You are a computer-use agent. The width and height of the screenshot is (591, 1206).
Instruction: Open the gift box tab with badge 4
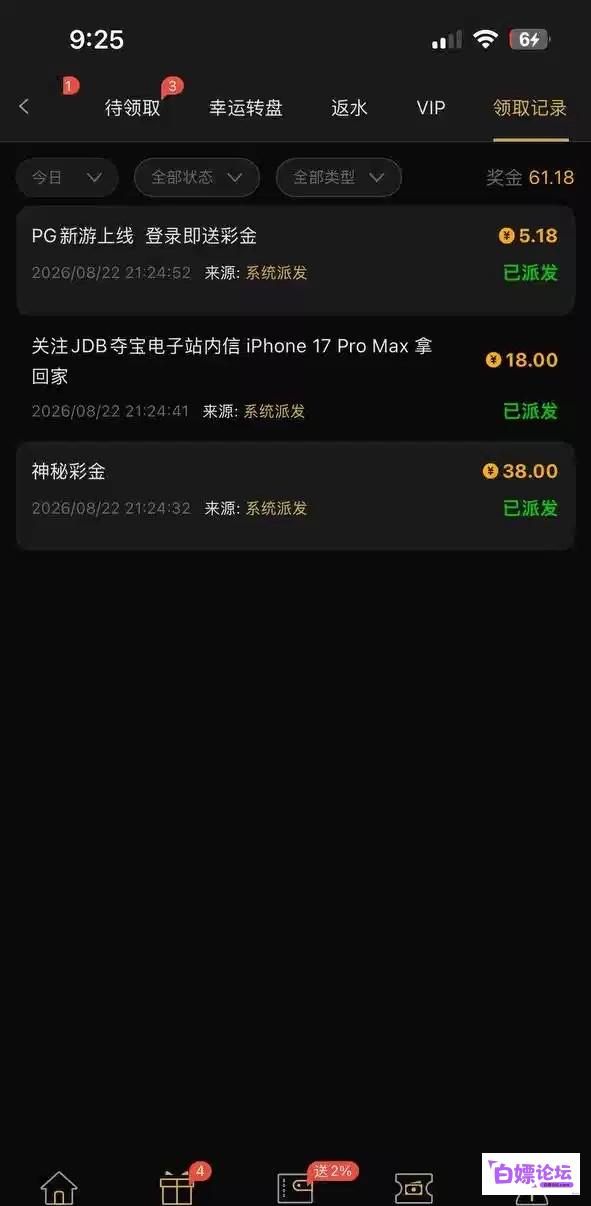click(177, 1187)
